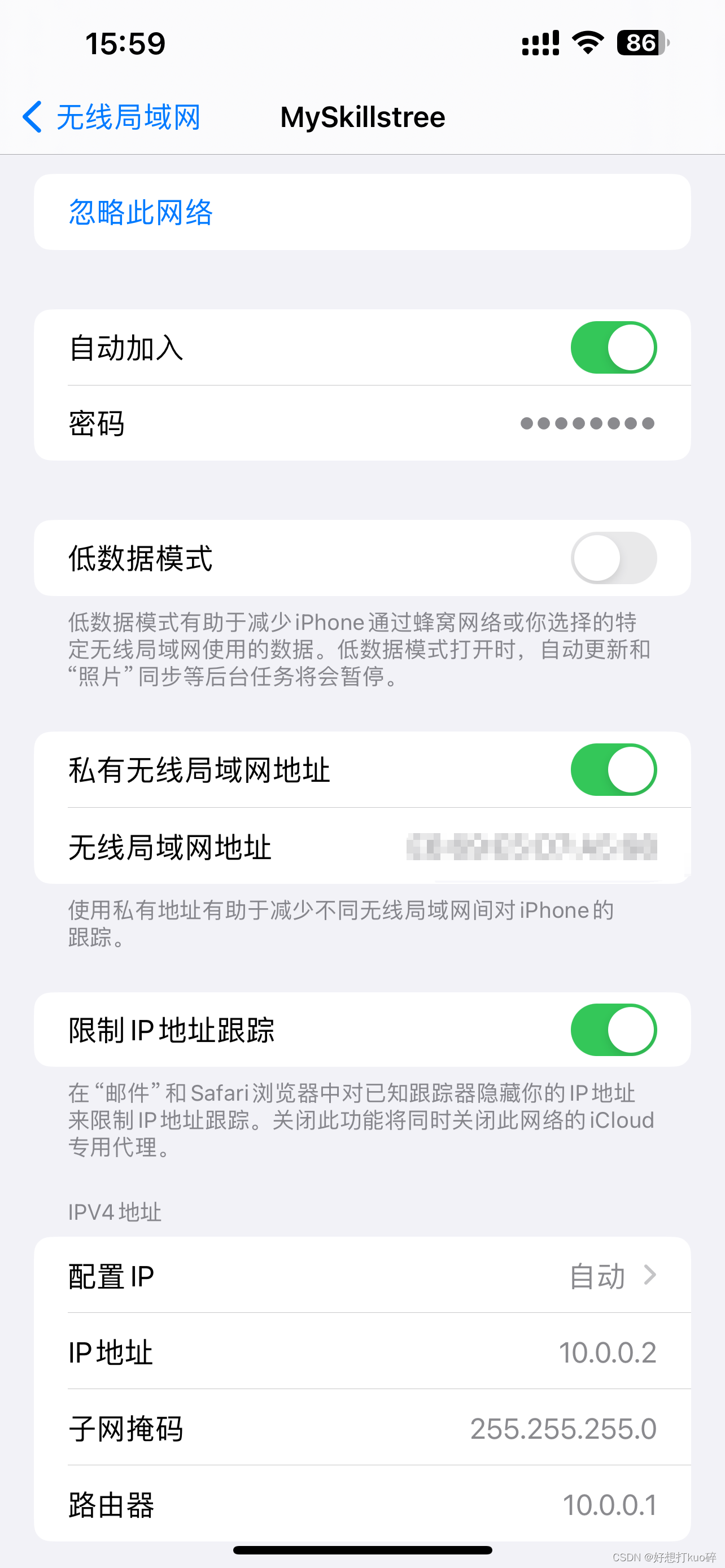Open 配置 IP settings row
The width and height of the screenshot is (725, 1568).
click(x=362, y=1275)
